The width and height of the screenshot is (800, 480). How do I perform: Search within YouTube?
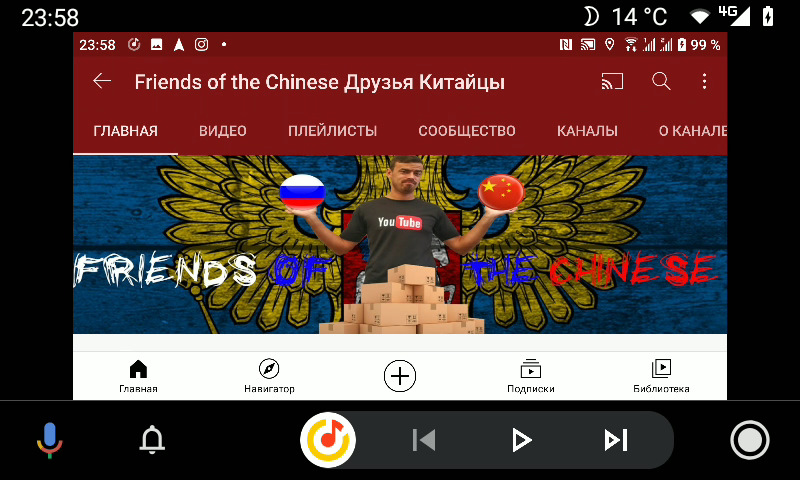click(x=661, y=82)
